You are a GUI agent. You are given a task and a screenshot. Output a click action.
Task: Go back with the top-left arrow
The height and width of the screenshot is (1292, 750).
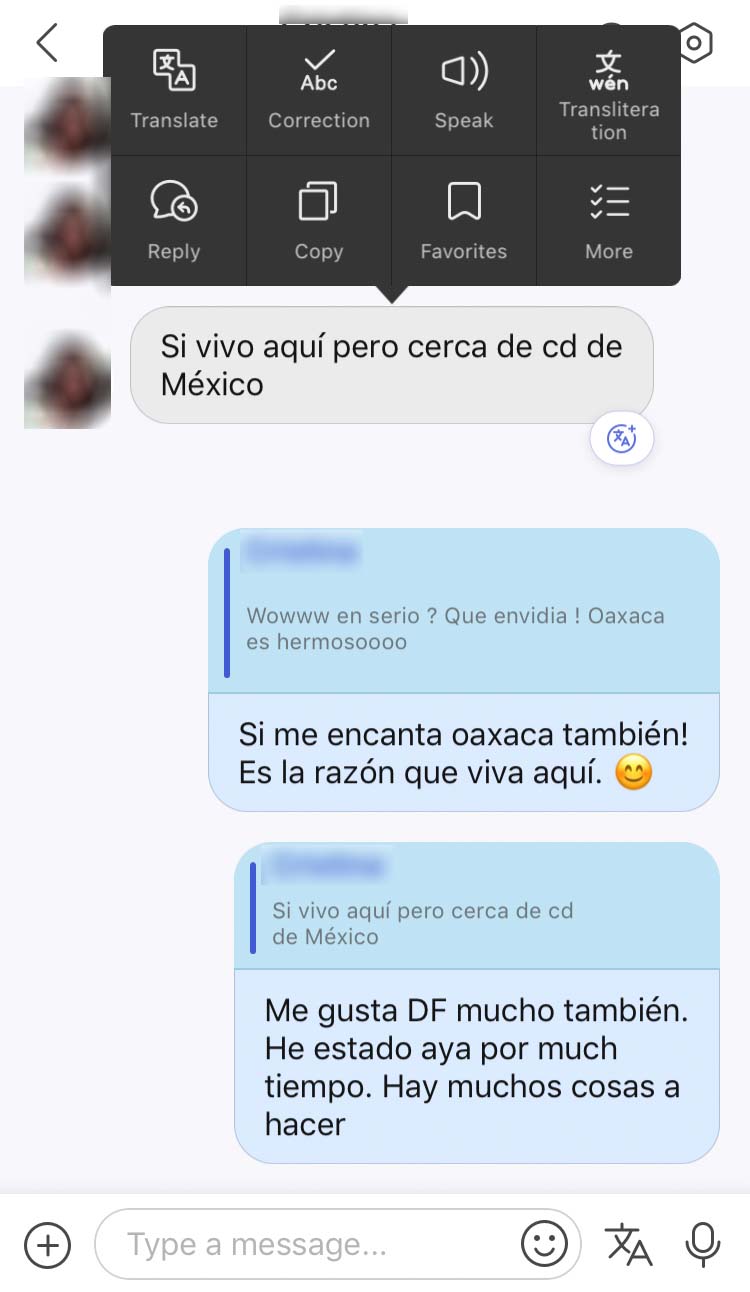pyautogui.click(x=47, y=43)
